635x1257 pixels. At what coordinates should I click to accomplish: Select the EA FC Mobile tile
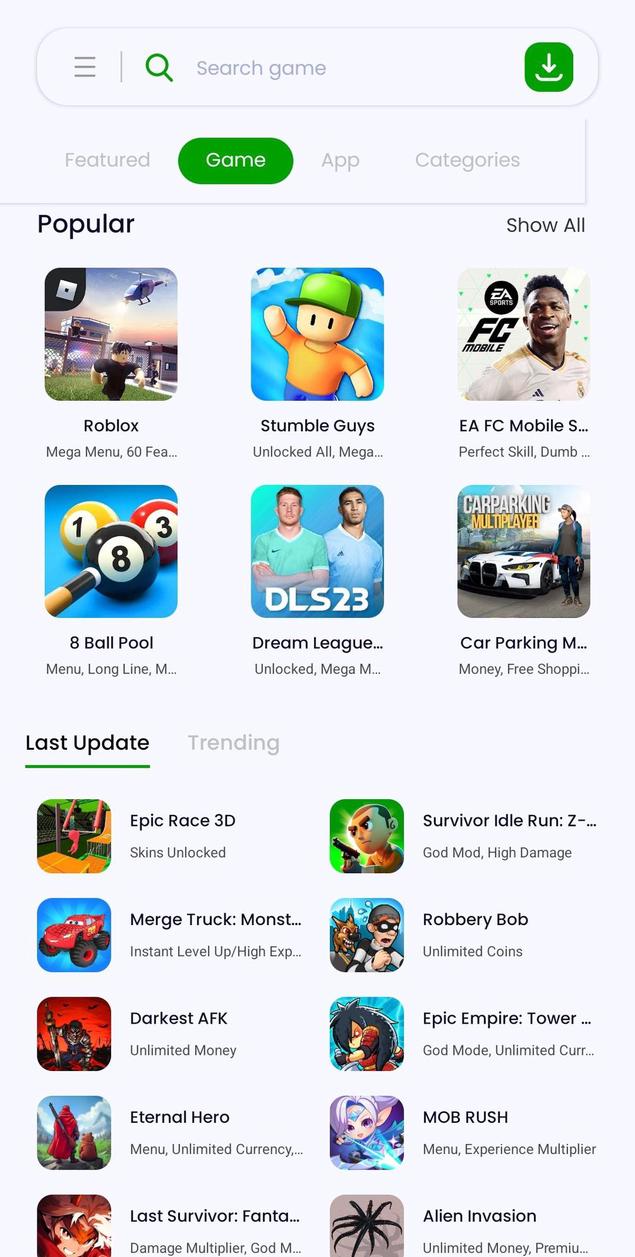tap(524, 363)
